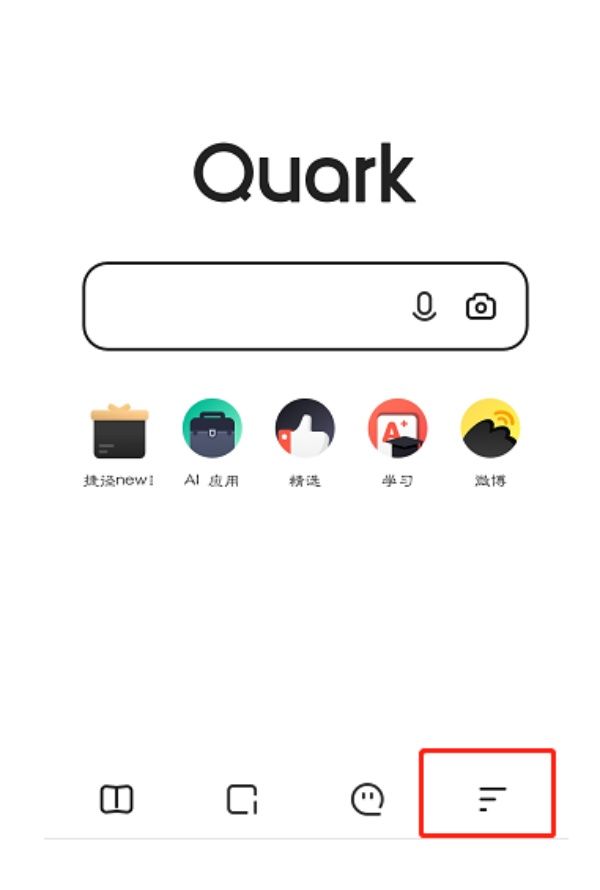
Task: Open the AI 应用 shortcut
Action: 212,429
